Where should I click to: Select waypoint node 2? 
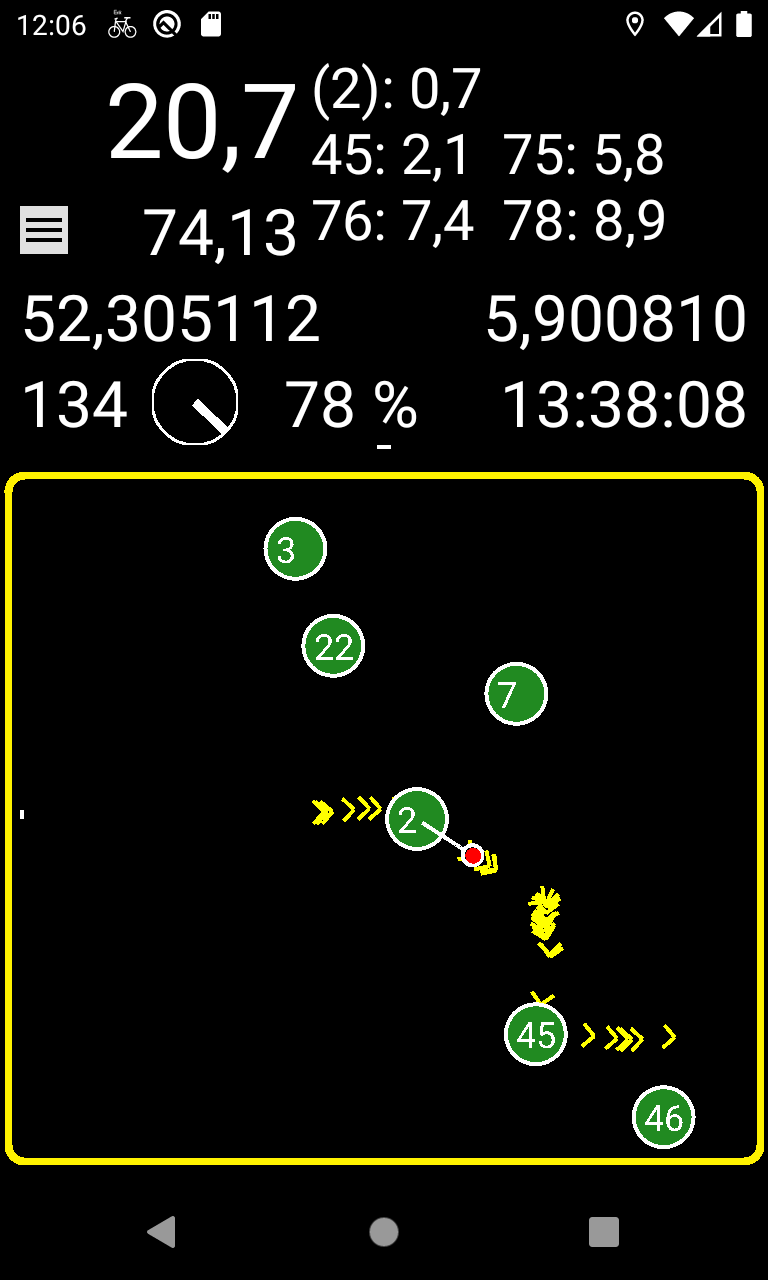tap(416, 819)
